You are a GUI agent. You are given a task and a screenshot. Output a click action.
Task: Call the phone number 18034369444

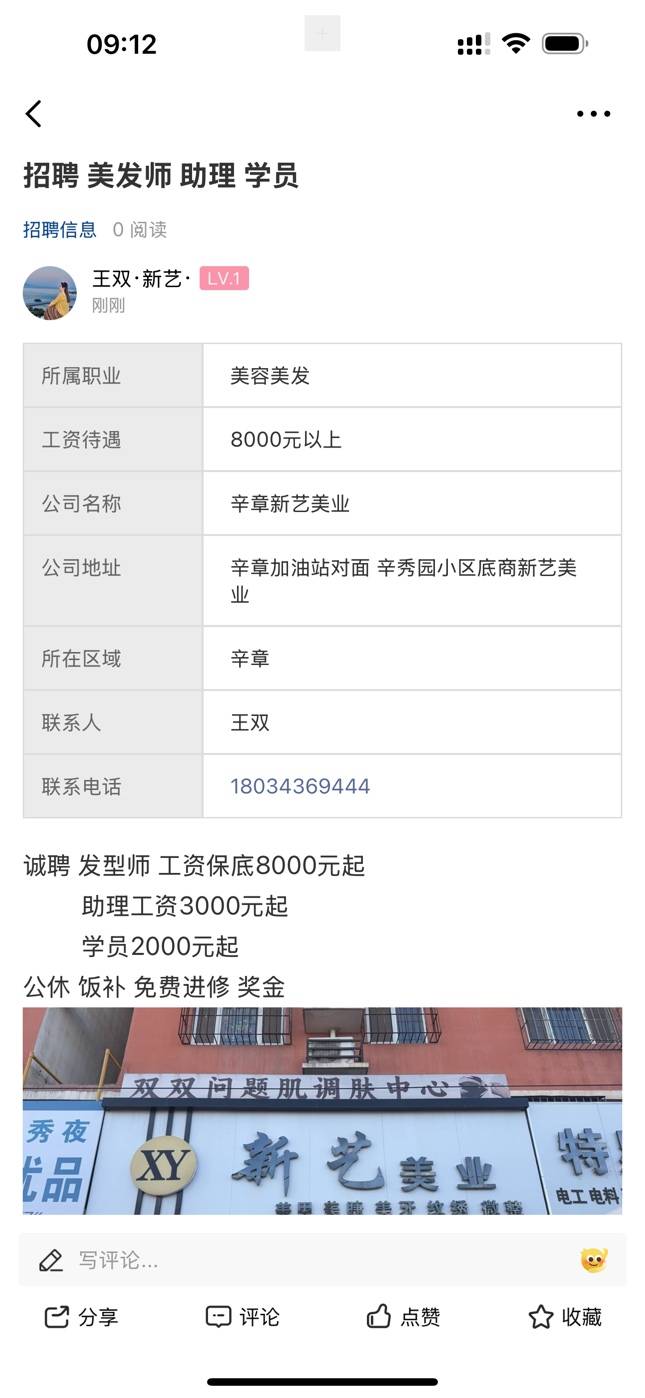click(x=300, y=787)
